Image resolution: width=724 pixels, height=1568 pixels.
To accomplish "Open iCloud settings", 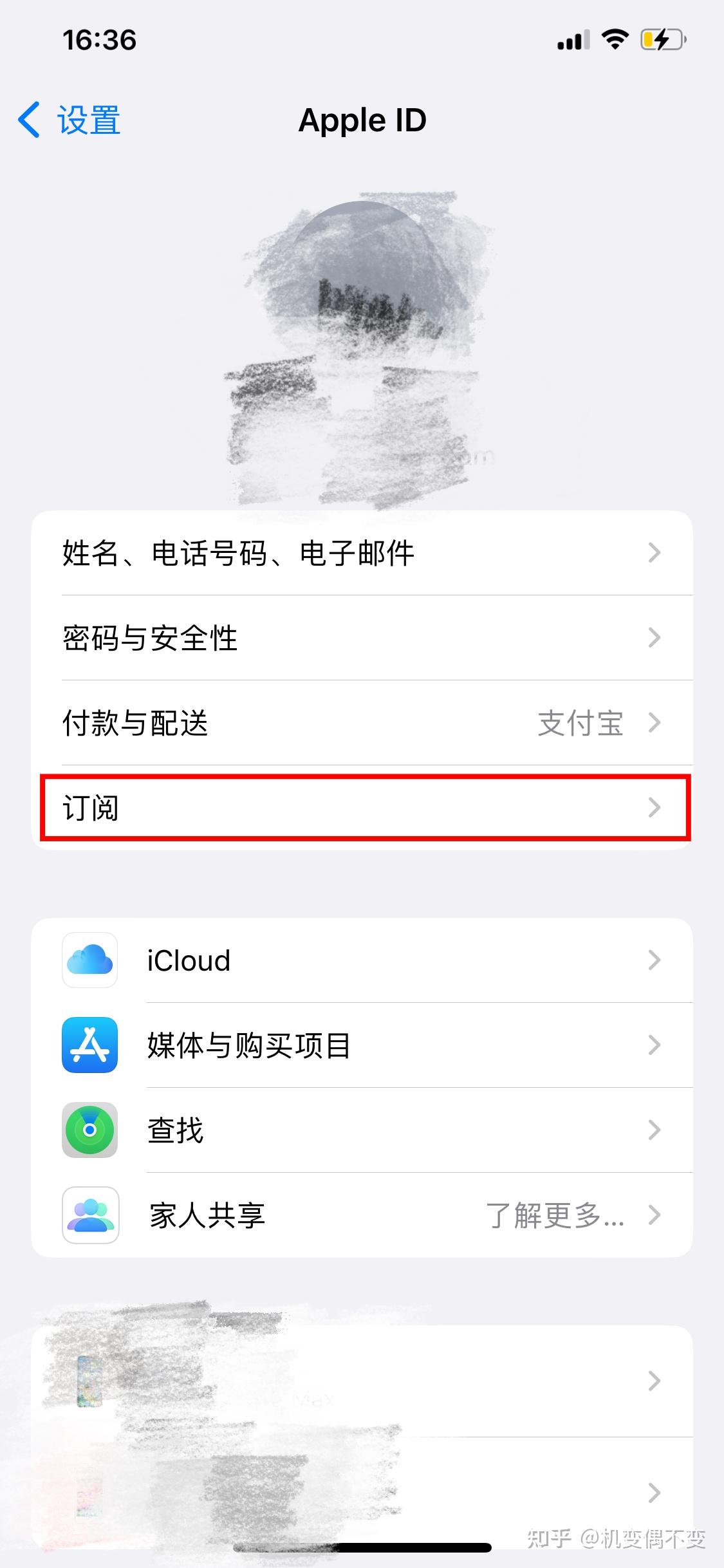I will click(x=362, y=960).
